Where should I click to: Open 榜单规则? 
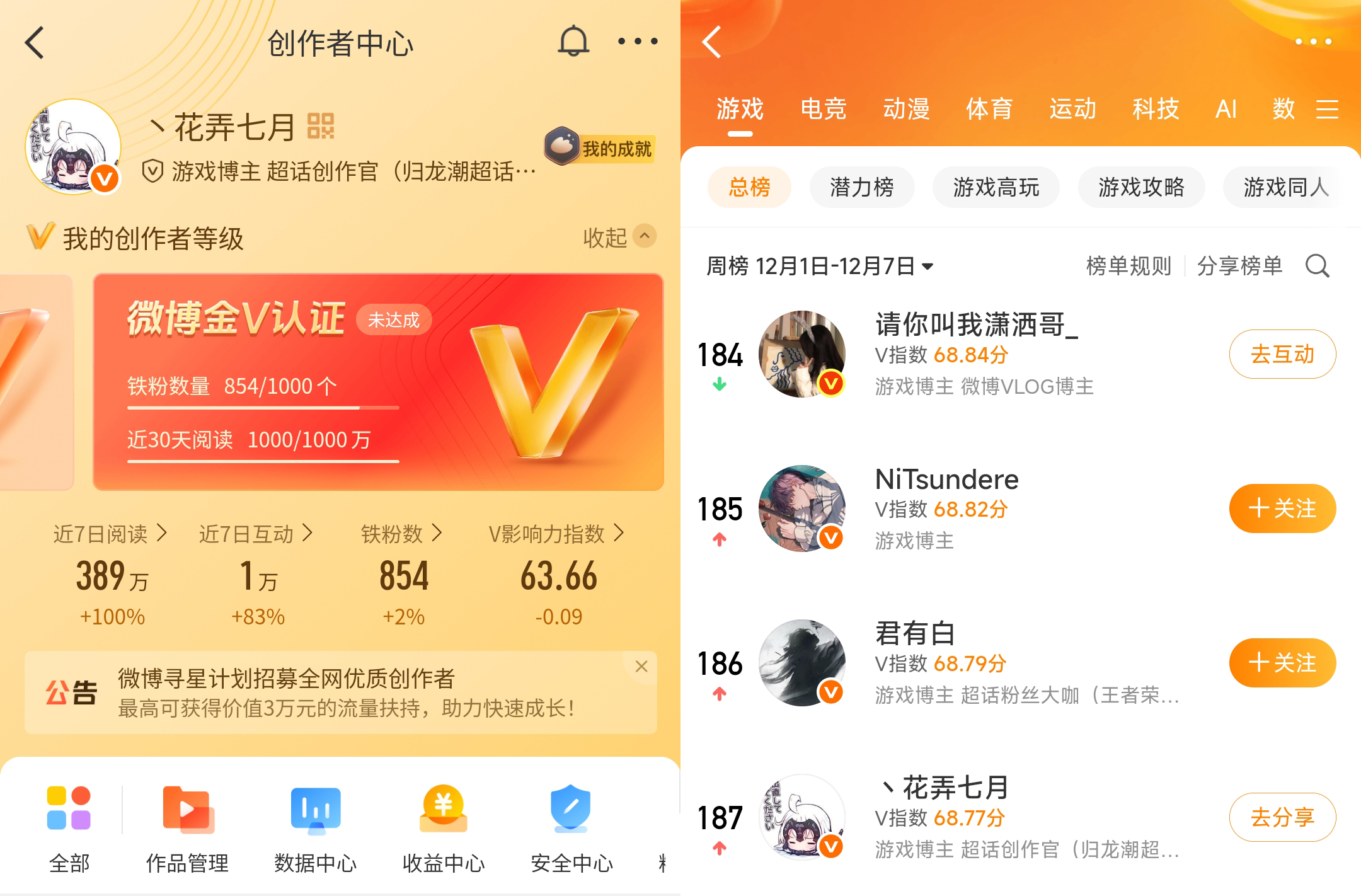pyautogui.click(x=1128, y=266)
